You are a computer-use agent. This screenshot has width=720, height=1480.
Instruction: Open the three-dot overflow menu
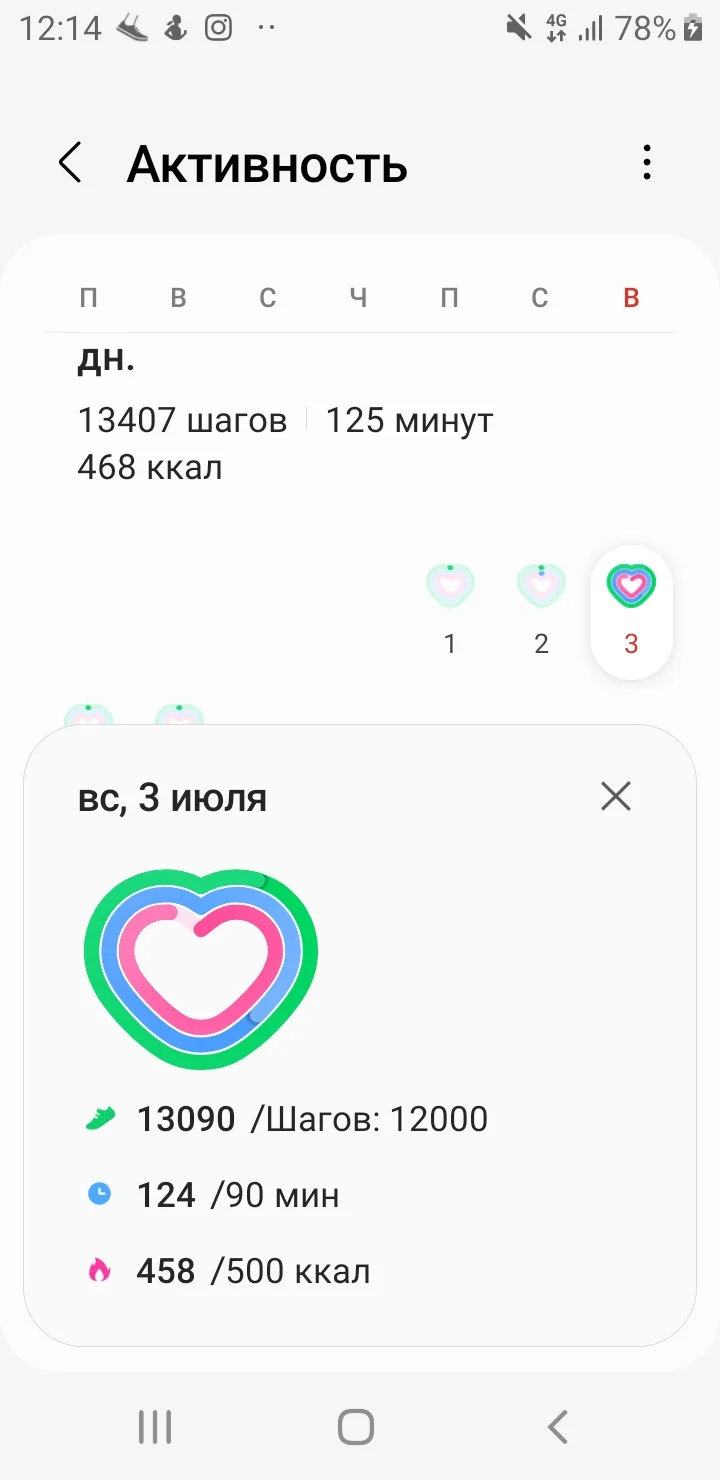(x=647, y=163)
